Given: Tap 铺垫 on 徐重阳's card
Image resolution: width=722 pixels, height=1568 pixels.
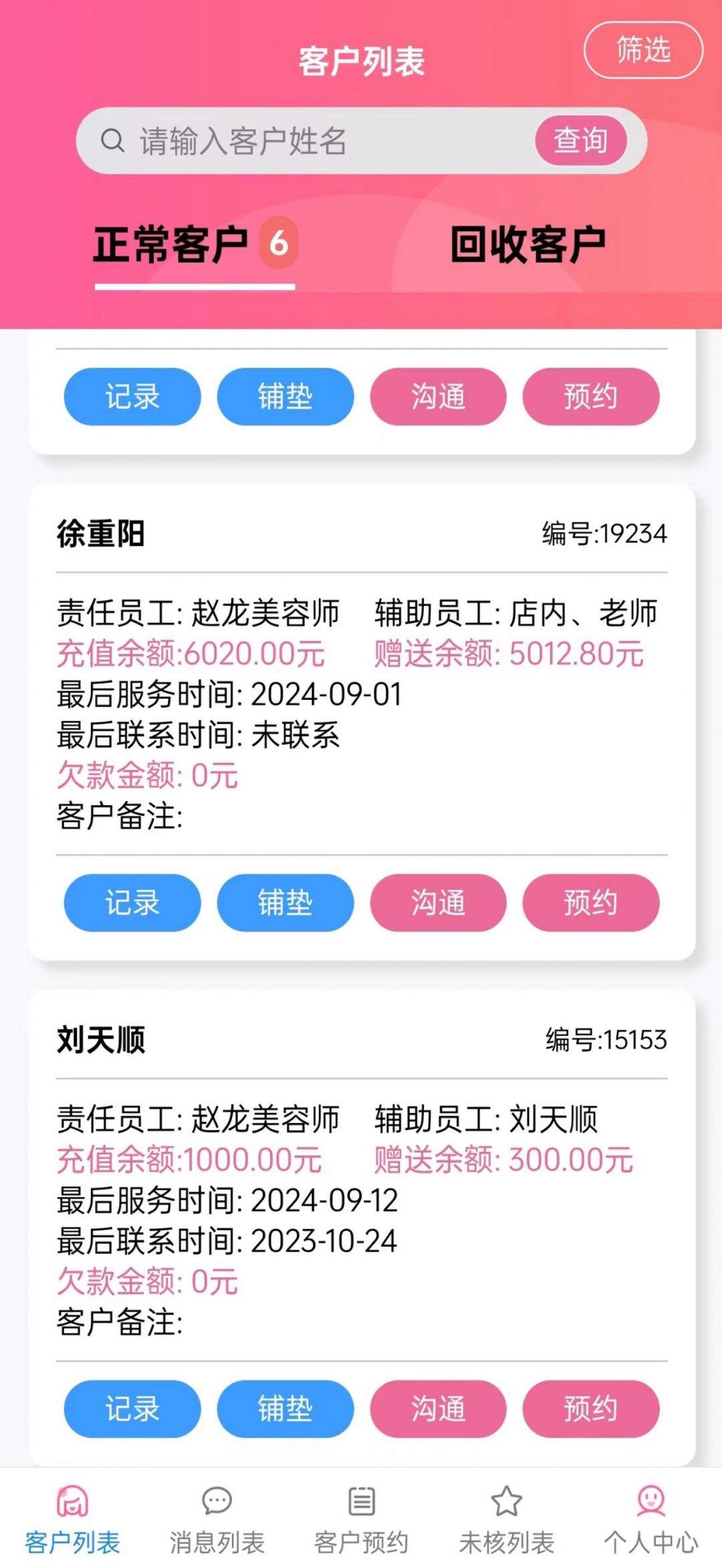Looking at the screenshot, I should click(x=285, y=902).
